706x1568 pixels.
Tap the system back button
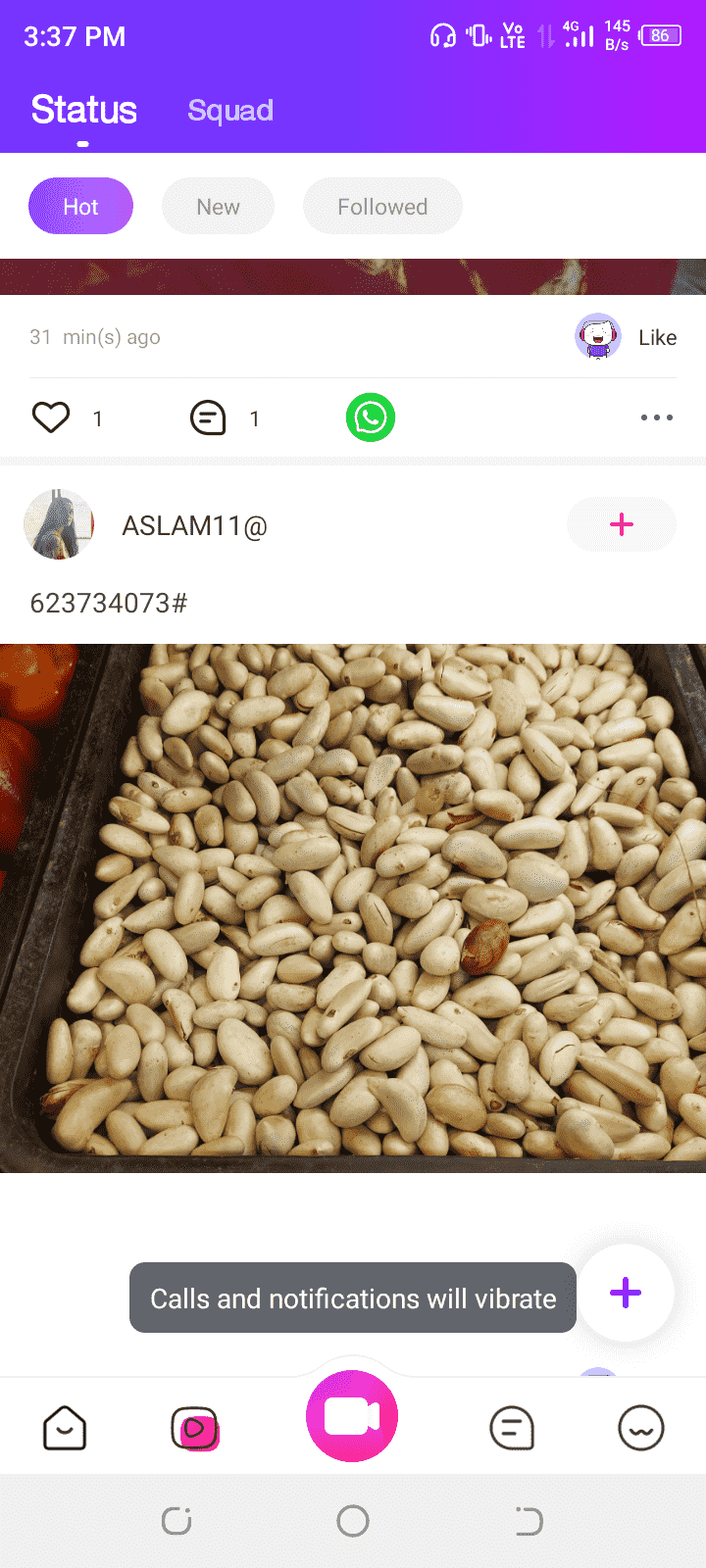click(x=529, y=1521)
